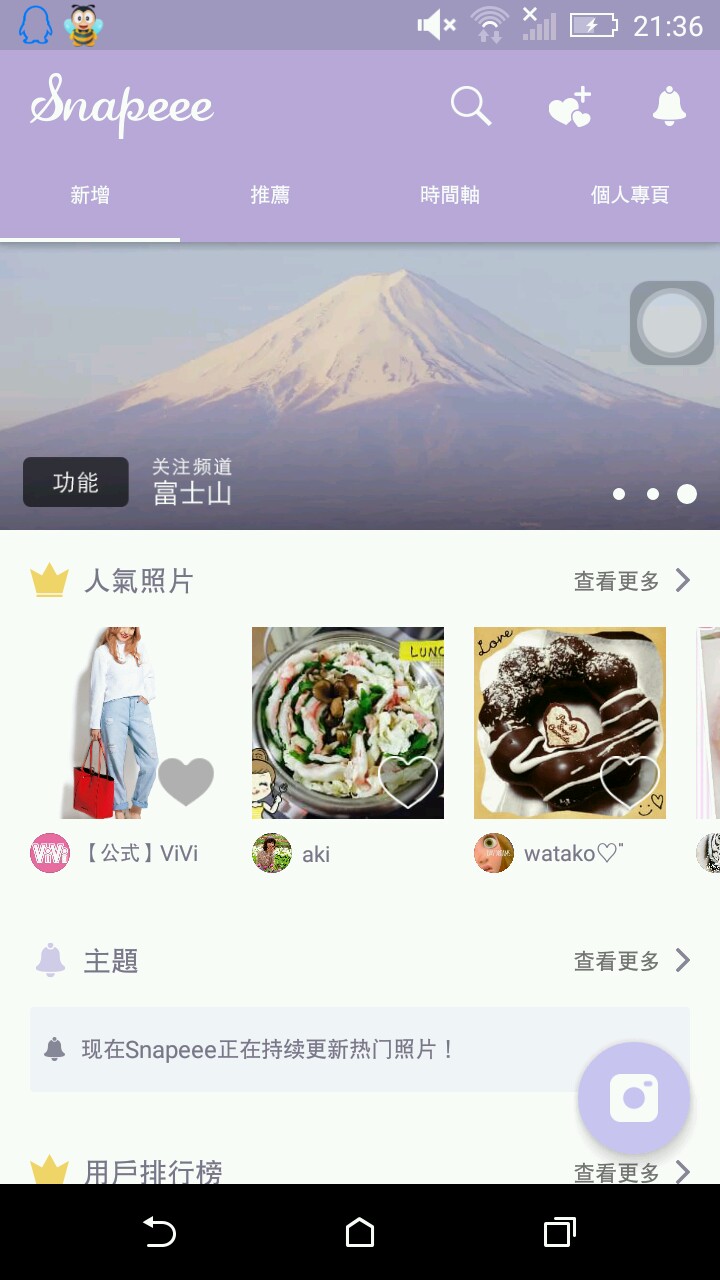720x1280 pixels.
Task: Switch to the 推薦 tab
Action: pos(270,195)
